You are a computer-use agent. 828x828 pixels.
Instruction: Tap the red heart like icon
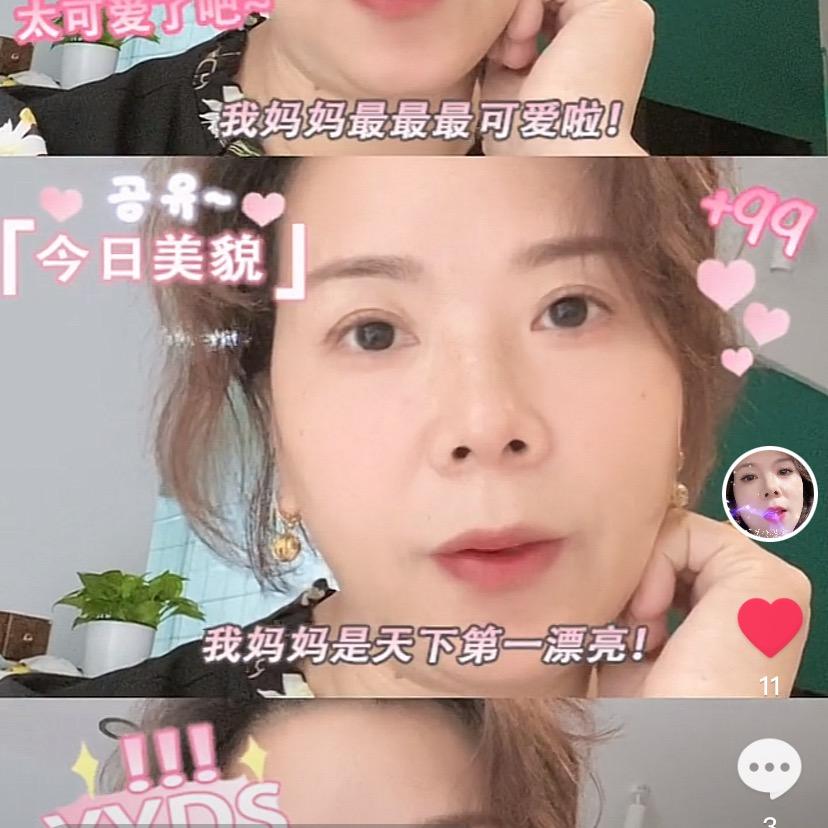point(770,627)
